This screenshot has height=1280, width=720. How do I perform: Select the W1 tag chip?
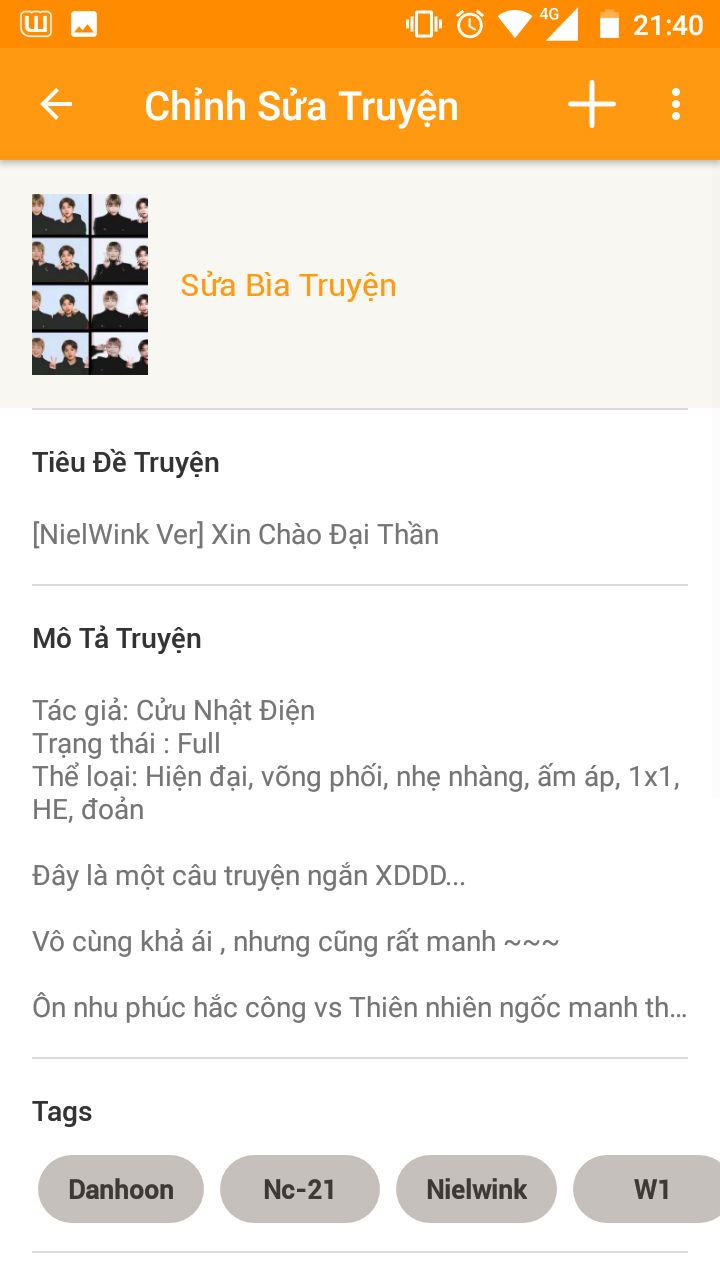[x=648, y=1189]
